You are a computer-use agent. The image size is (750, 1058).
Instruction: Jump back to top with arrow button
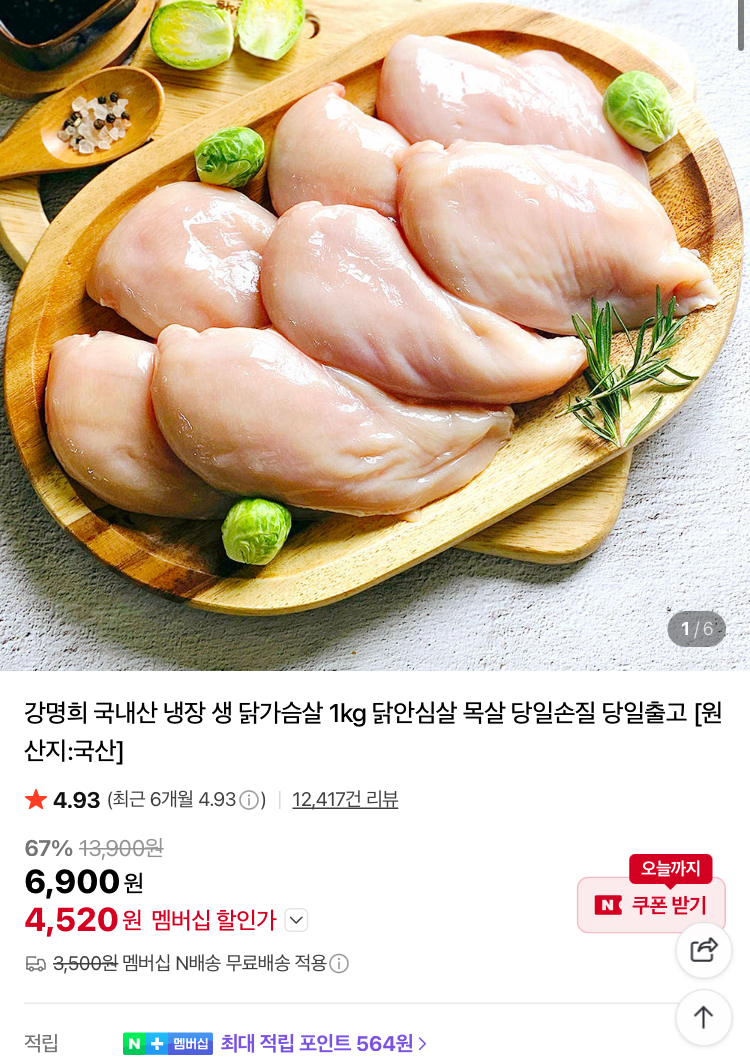pos(704,1017)
